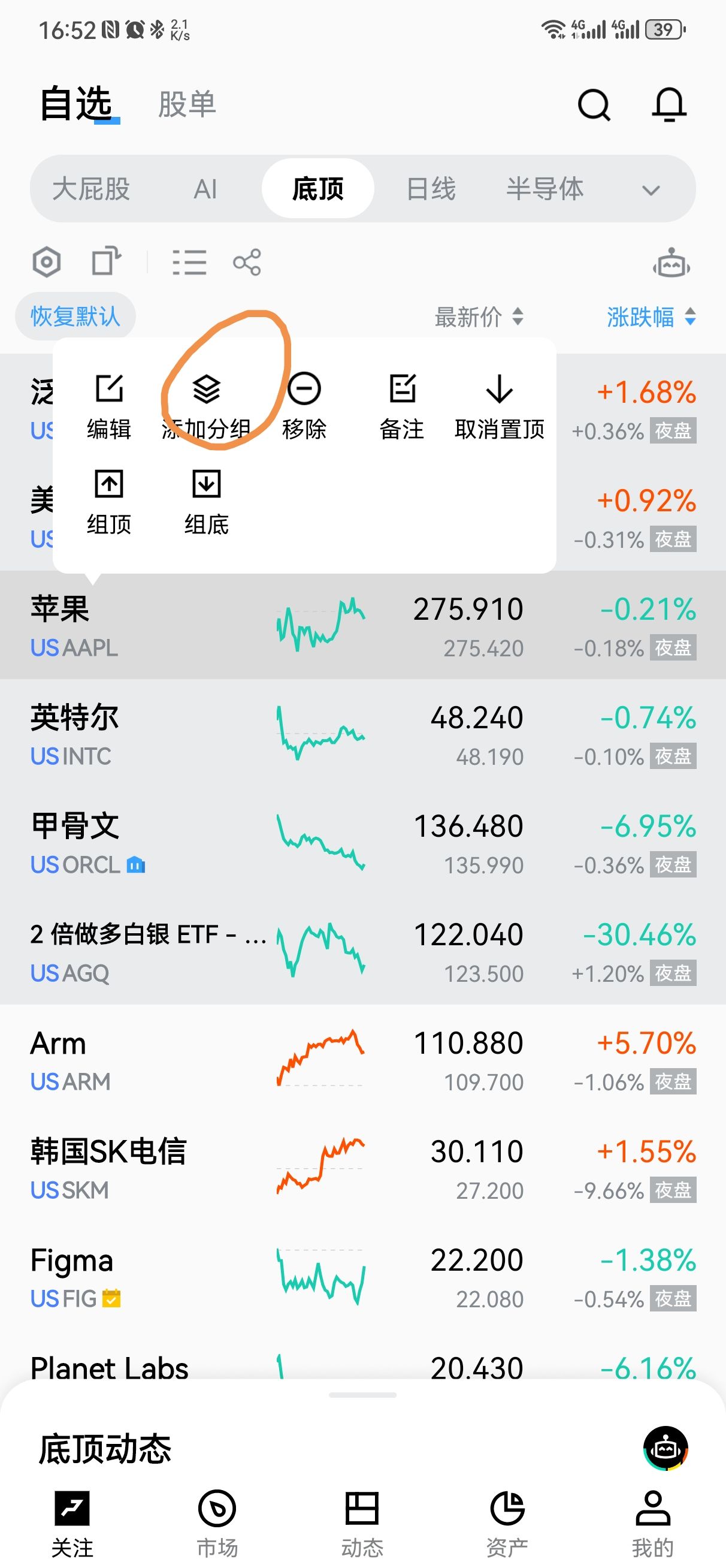Move the stock to 组底
The height and width of the screenshot is (1568, 726).
[206, 501]
